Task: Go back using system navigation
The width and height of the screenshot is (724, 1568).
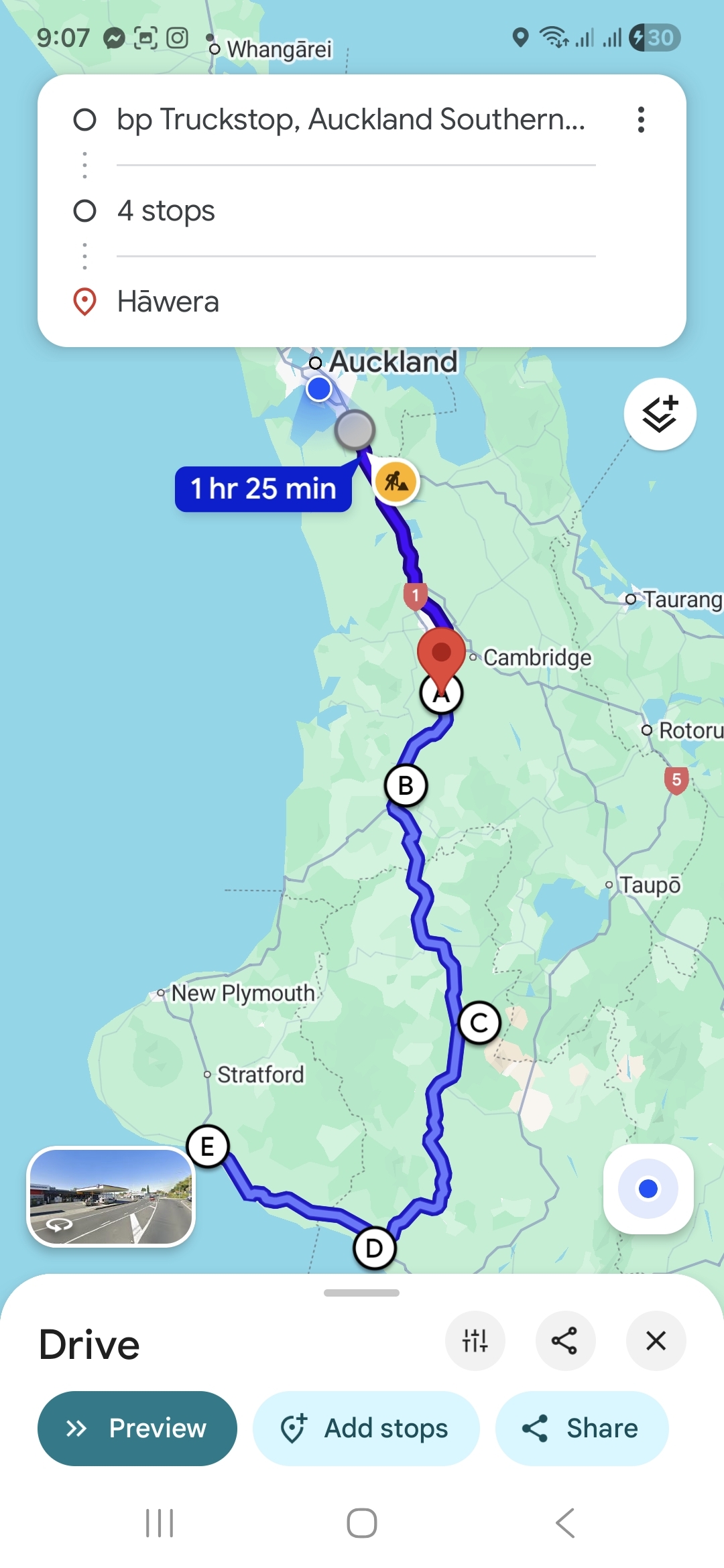Action: (565, 1523)
